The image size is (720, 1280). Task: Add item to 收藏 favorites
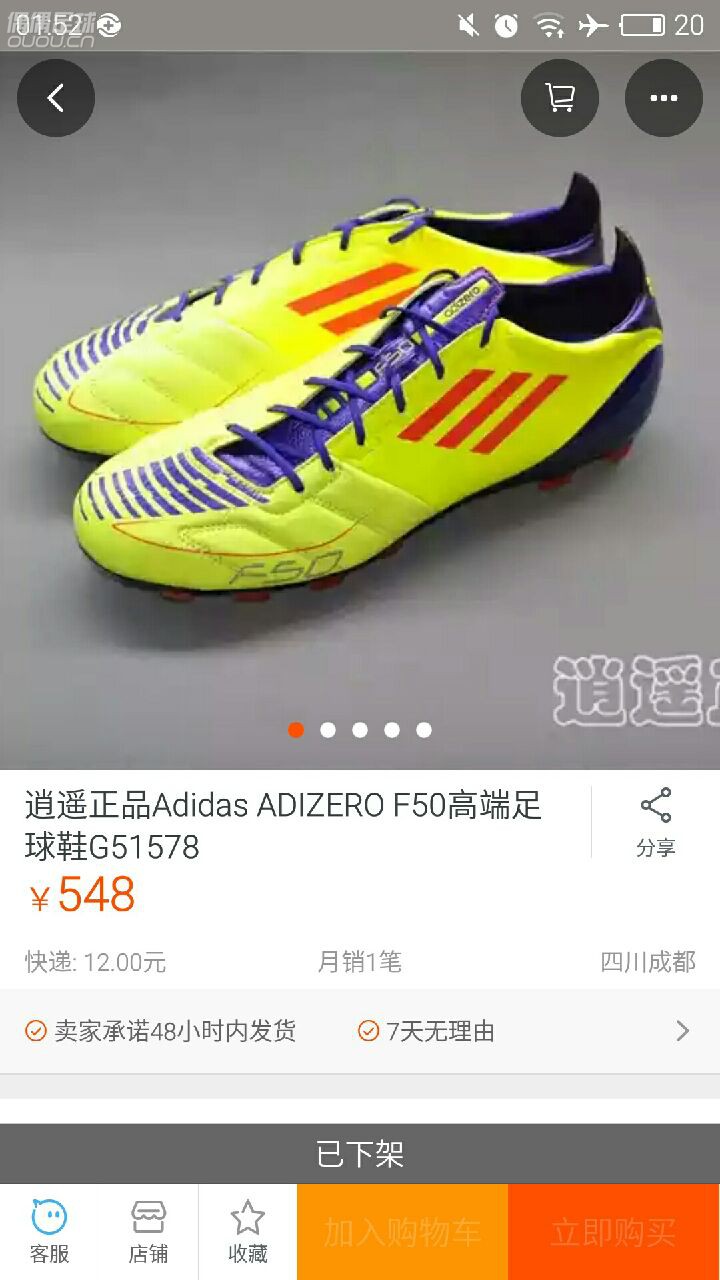[x=247, y=1232]
